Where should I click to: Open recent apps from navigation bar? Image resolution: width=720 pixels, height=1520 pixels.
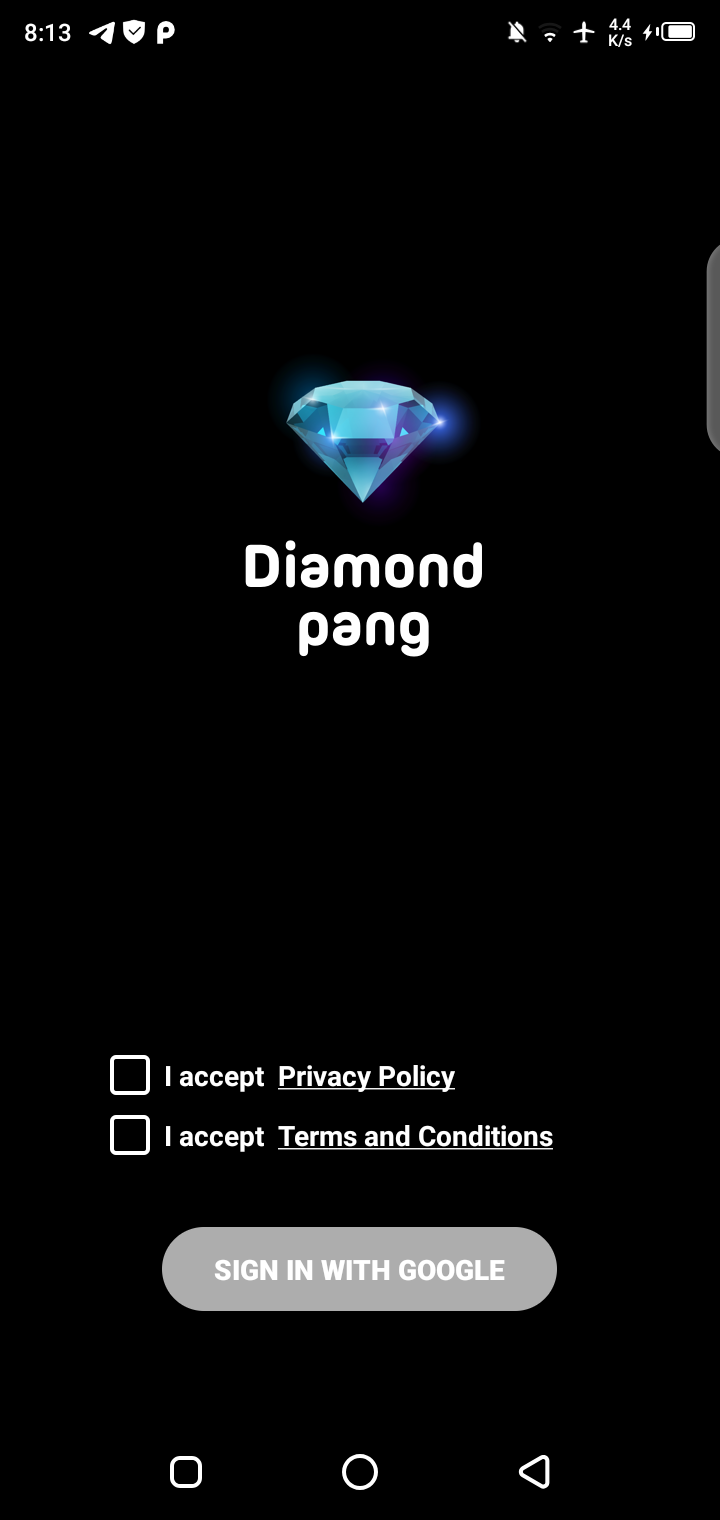pyautogui.click(x=186, y=1471)
